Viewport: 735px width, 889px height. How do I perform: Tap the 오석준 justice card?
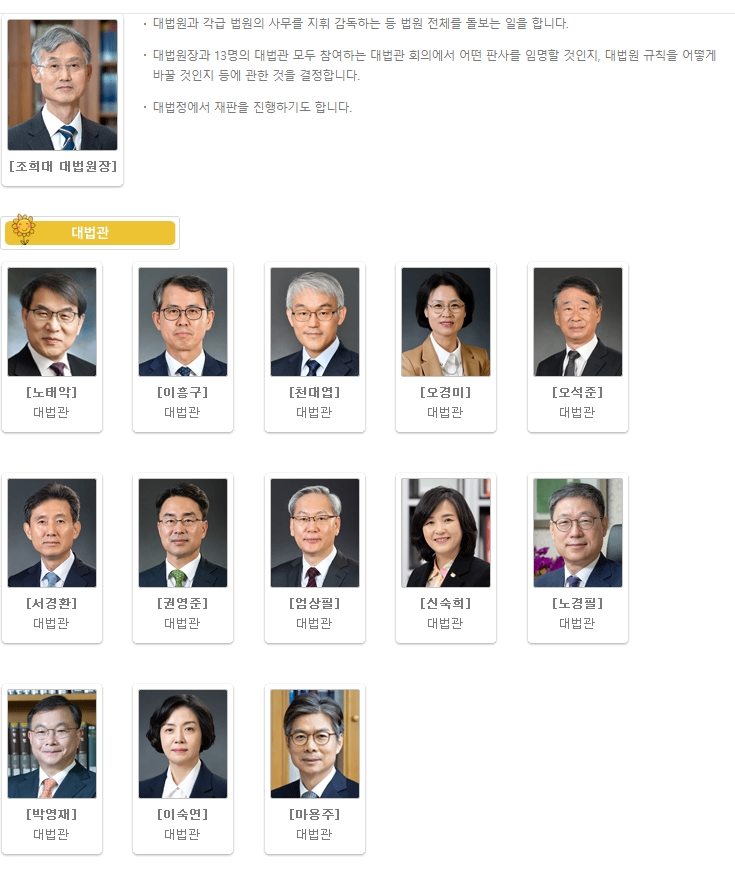pyautogui.click(x=578, y=345)
